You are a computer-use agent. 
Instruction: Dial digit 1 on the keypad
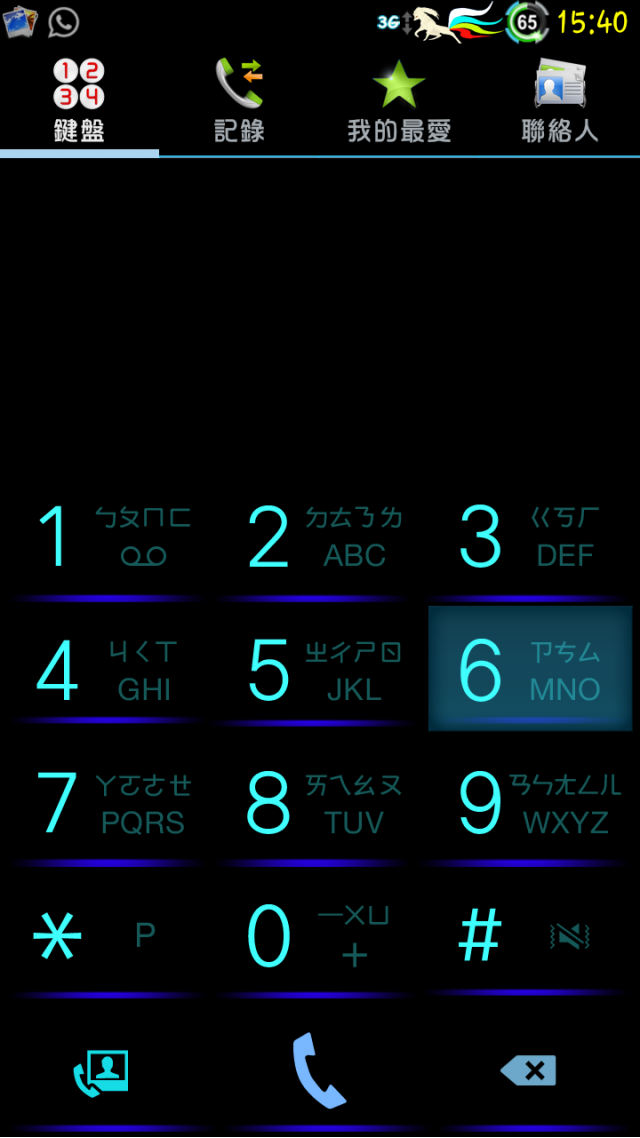click(x=107, y=537)
